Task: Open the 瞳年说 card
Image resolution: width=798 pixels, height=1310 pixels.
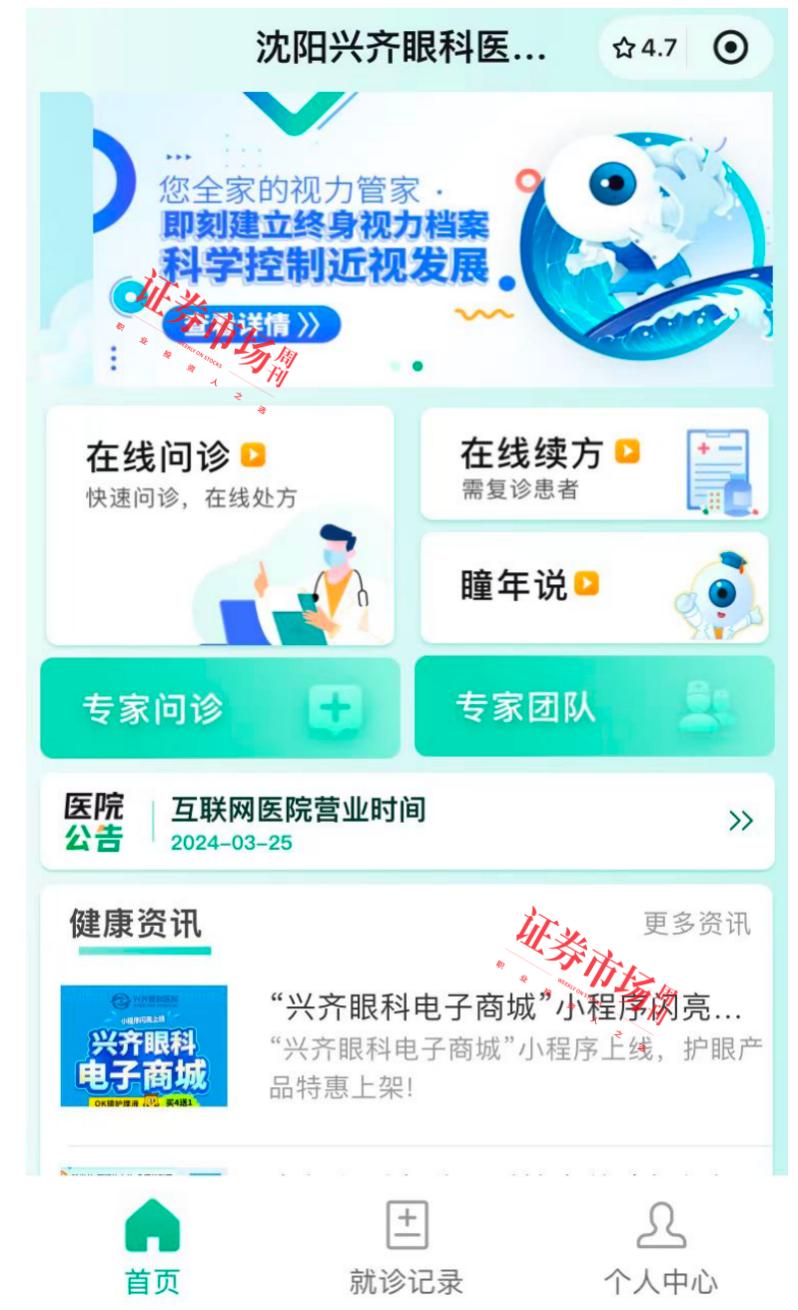Action: (594, 588)
